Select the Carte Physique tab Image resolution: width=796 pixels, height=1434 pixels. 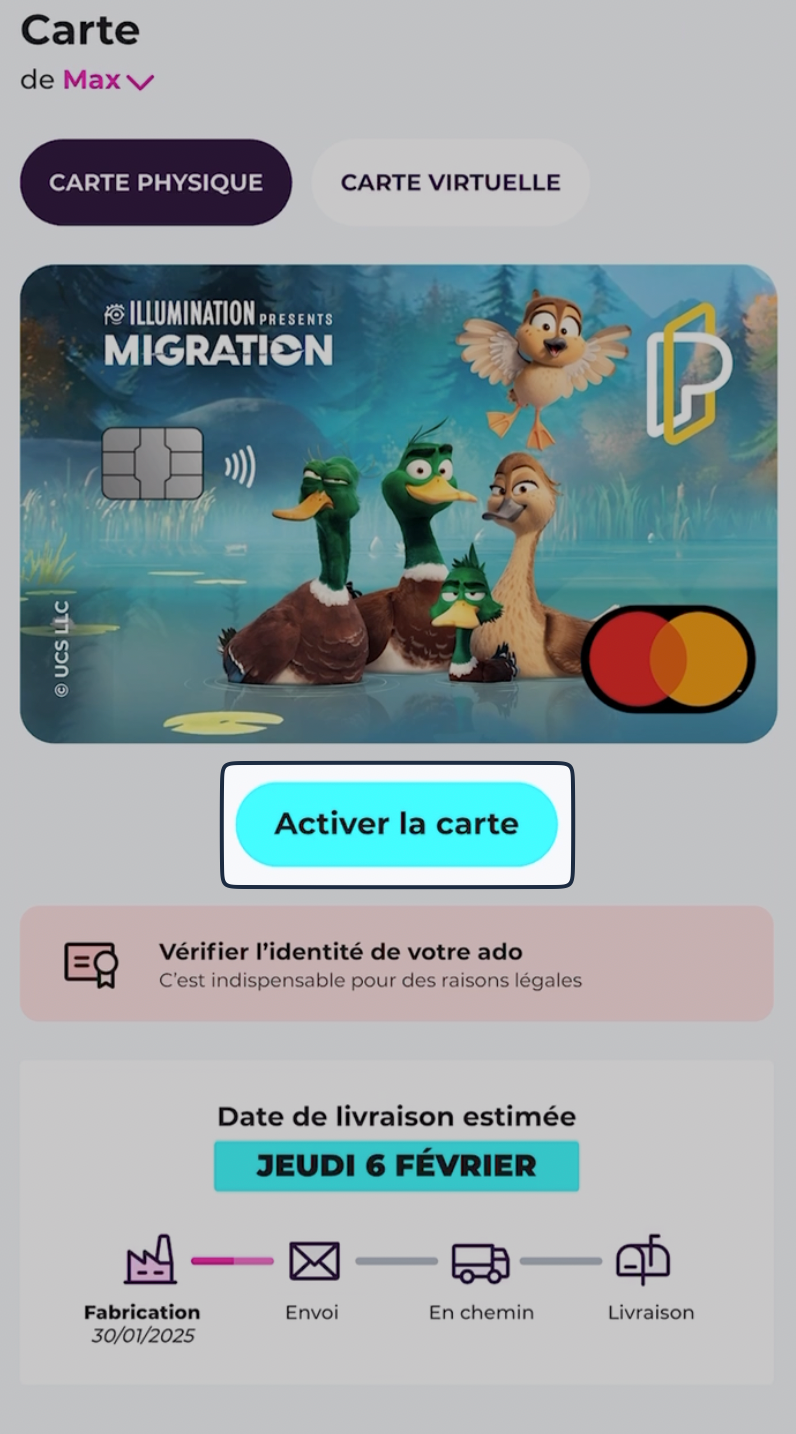click(x=156, y=183)
